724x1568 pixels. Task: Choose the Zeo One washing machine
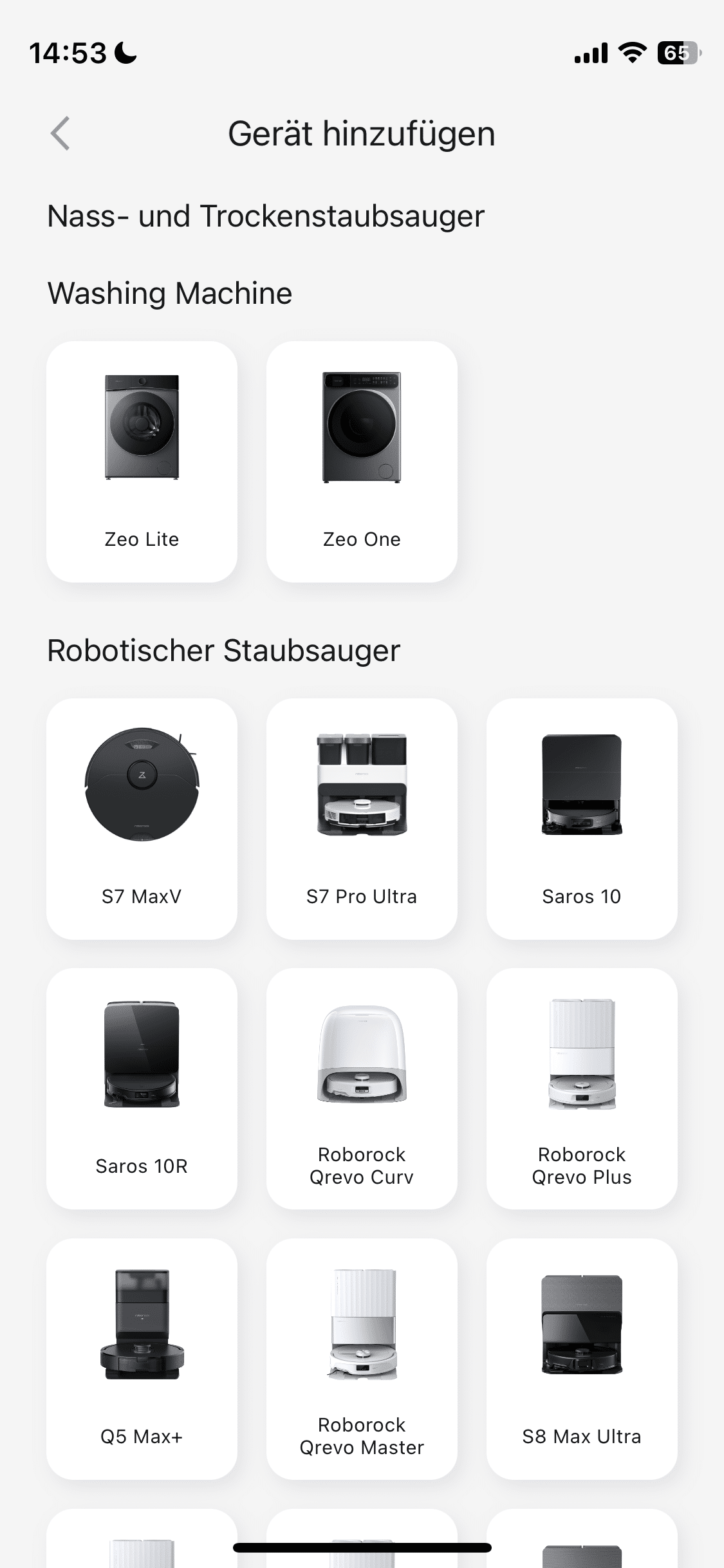(x=362, y=462)
